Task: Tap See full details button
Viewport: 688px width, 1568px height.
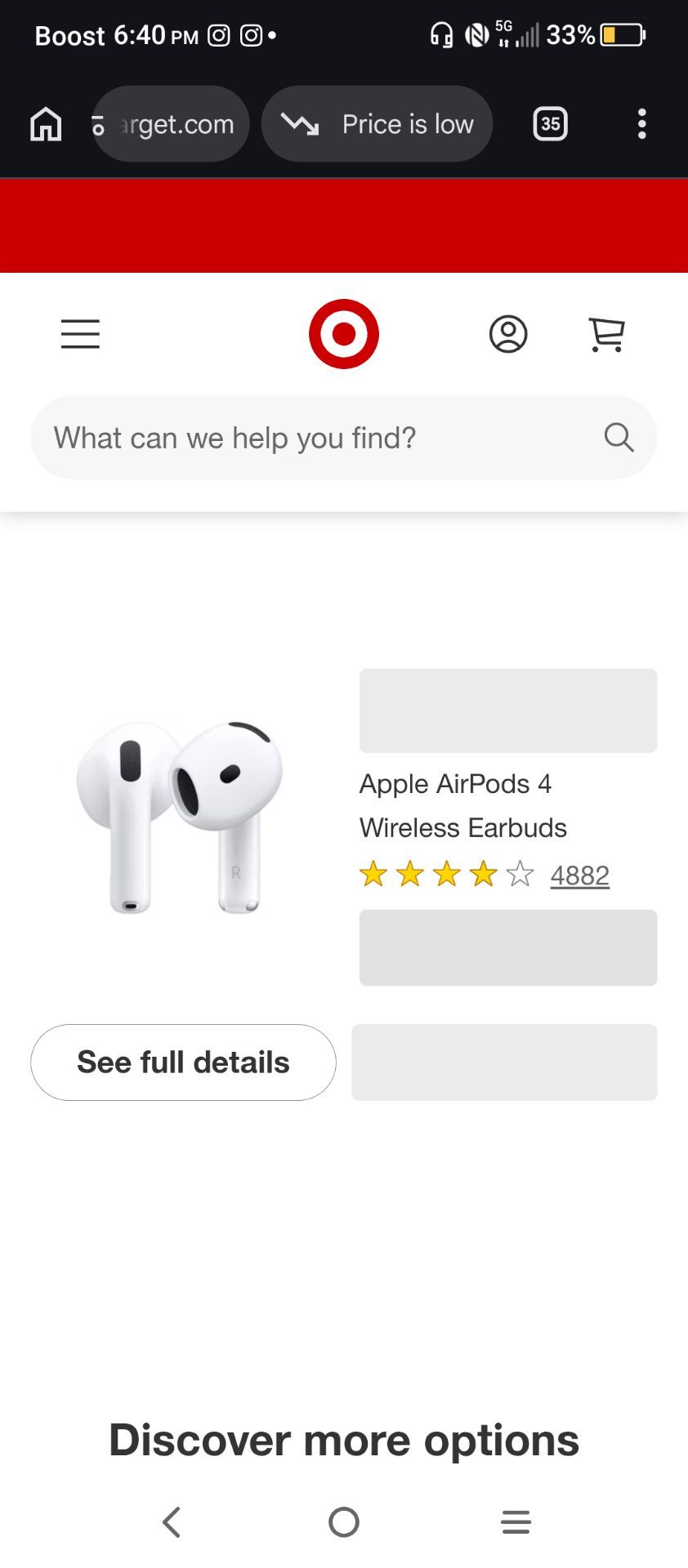Action: tap(183, 1062)
